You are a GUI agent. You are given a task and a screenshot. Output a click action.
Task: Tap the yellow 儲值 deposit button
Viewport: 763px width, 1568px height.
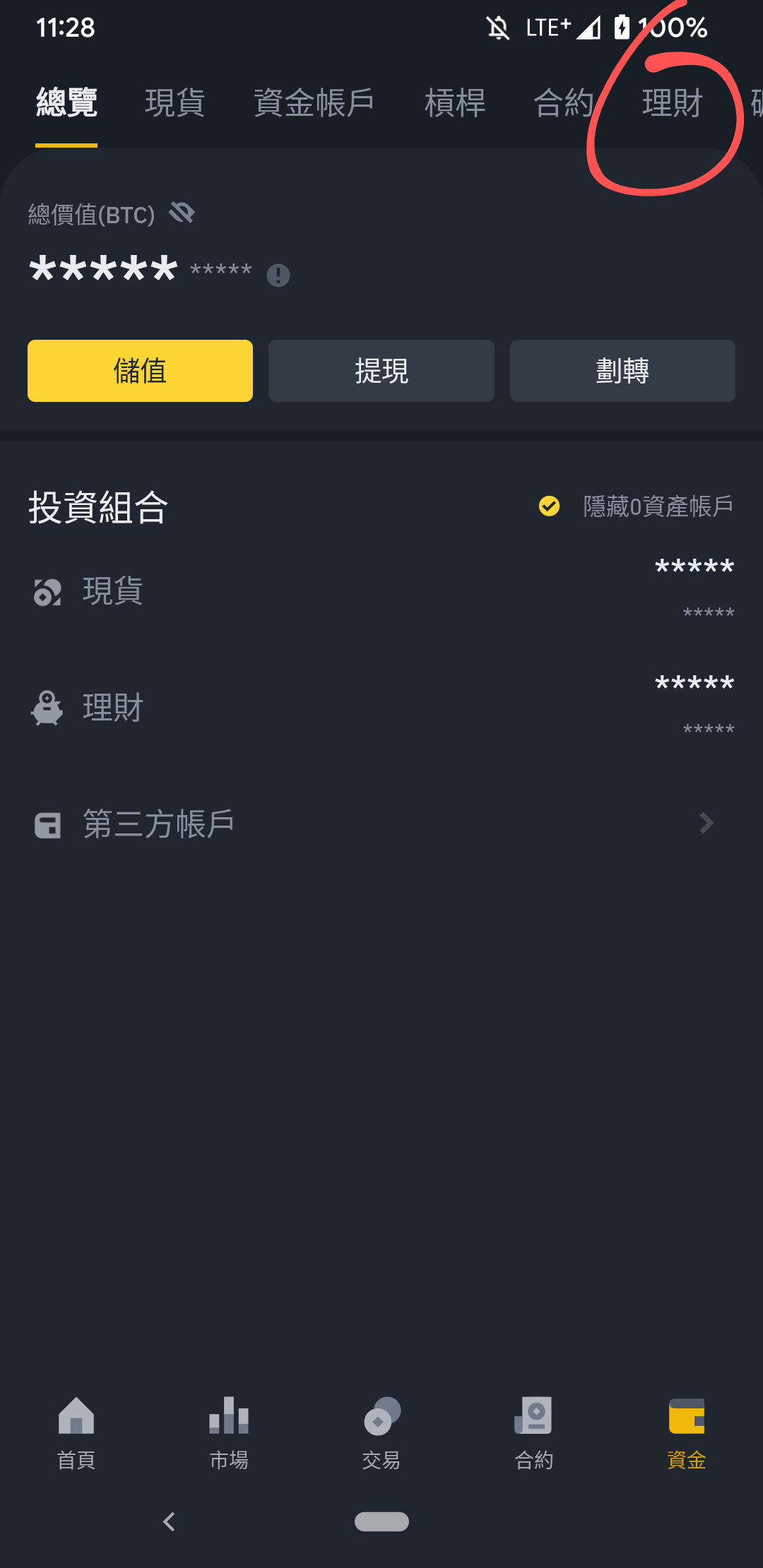[x=140, y=371]
